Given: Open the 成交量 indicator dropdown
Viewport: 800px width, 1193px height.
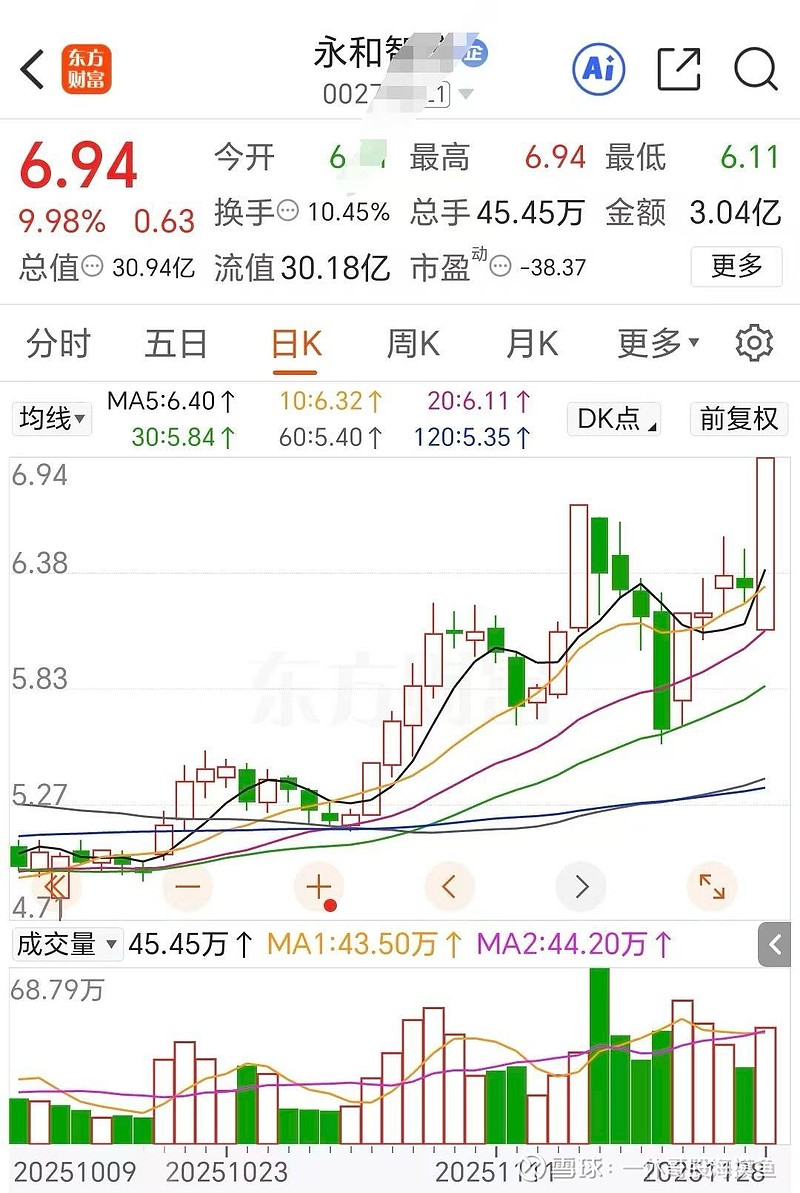Looking at the screenshot, I should coord(66,944).
